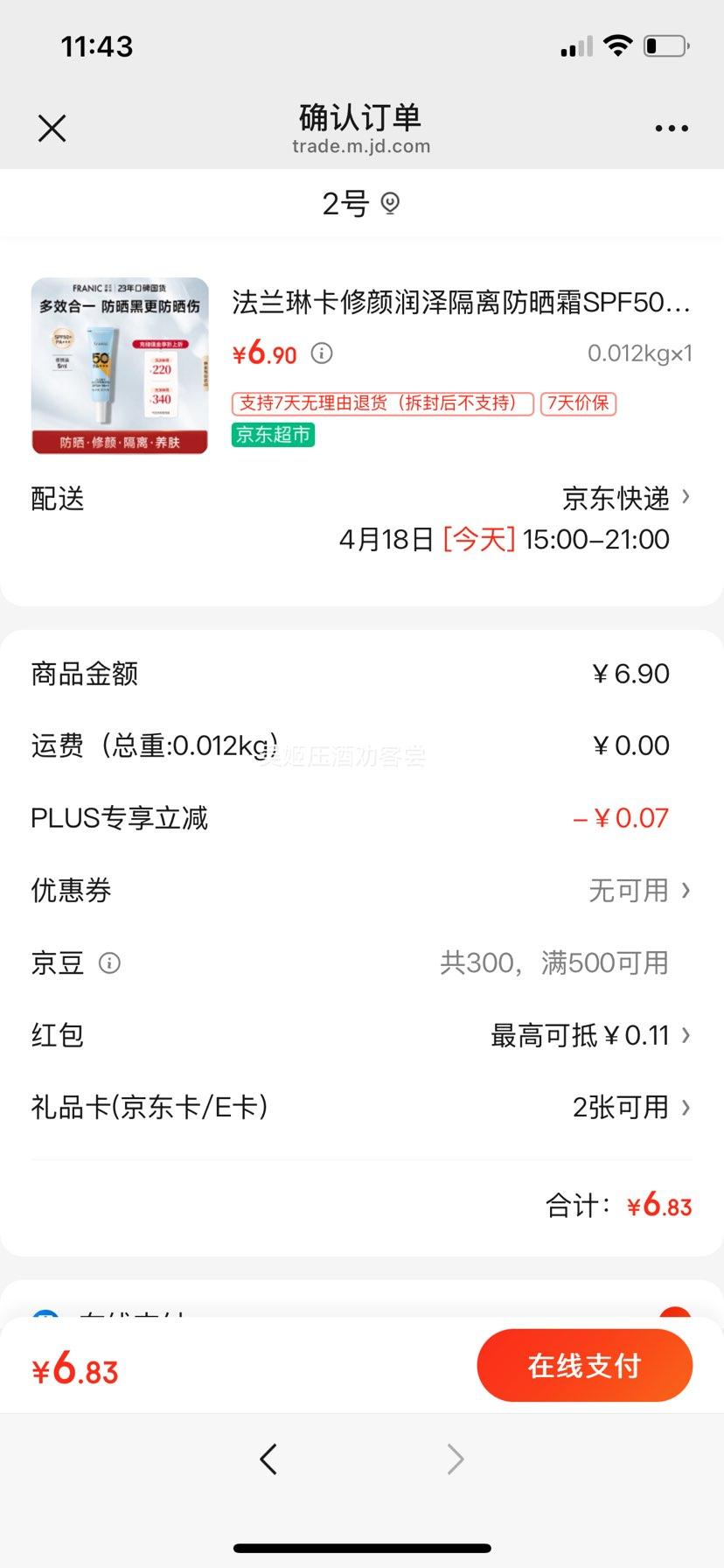
Task: Click the 京东超市 store badge
Action: [x=272, y=434]
